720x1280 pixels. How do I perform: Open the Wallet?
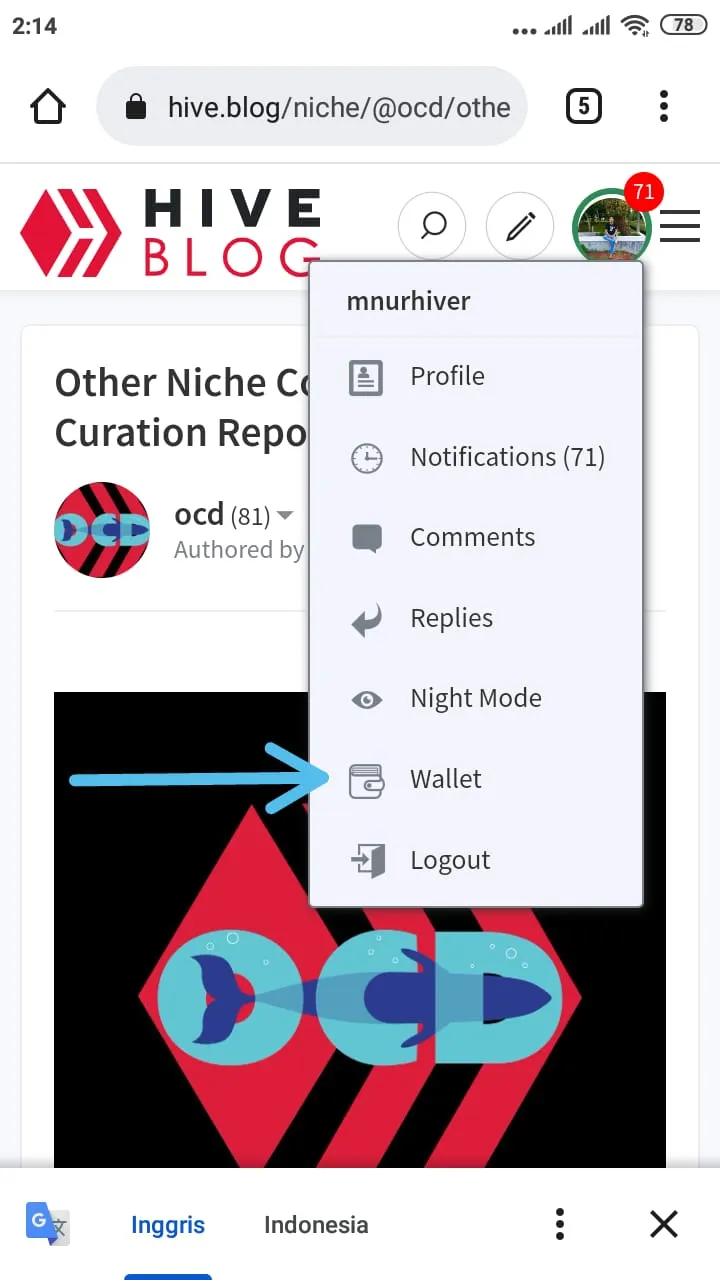[445, 779]
